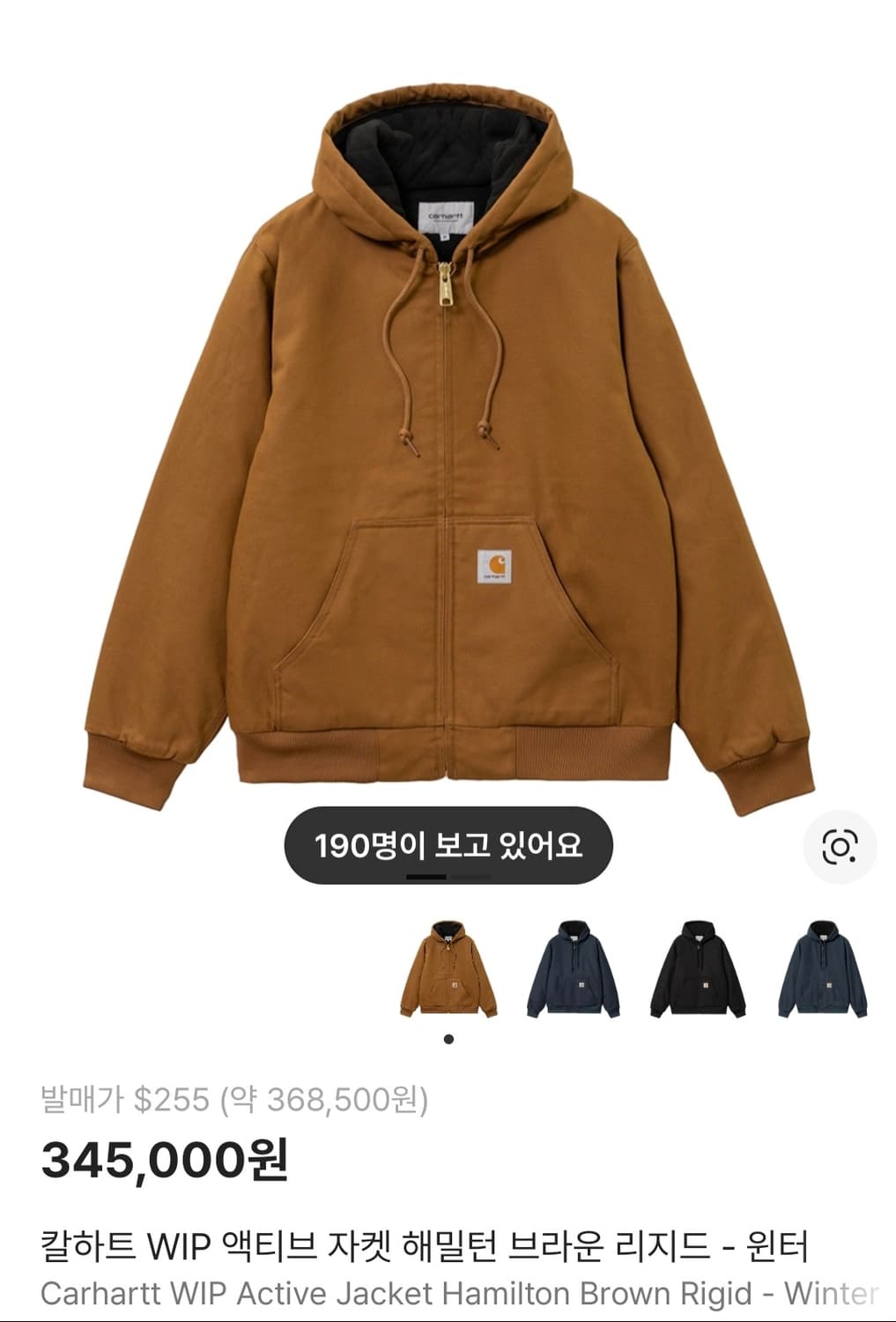
Task: Tap the main jacket photo to enlarge
Action: pyautogui.click(x=448, y=441)
